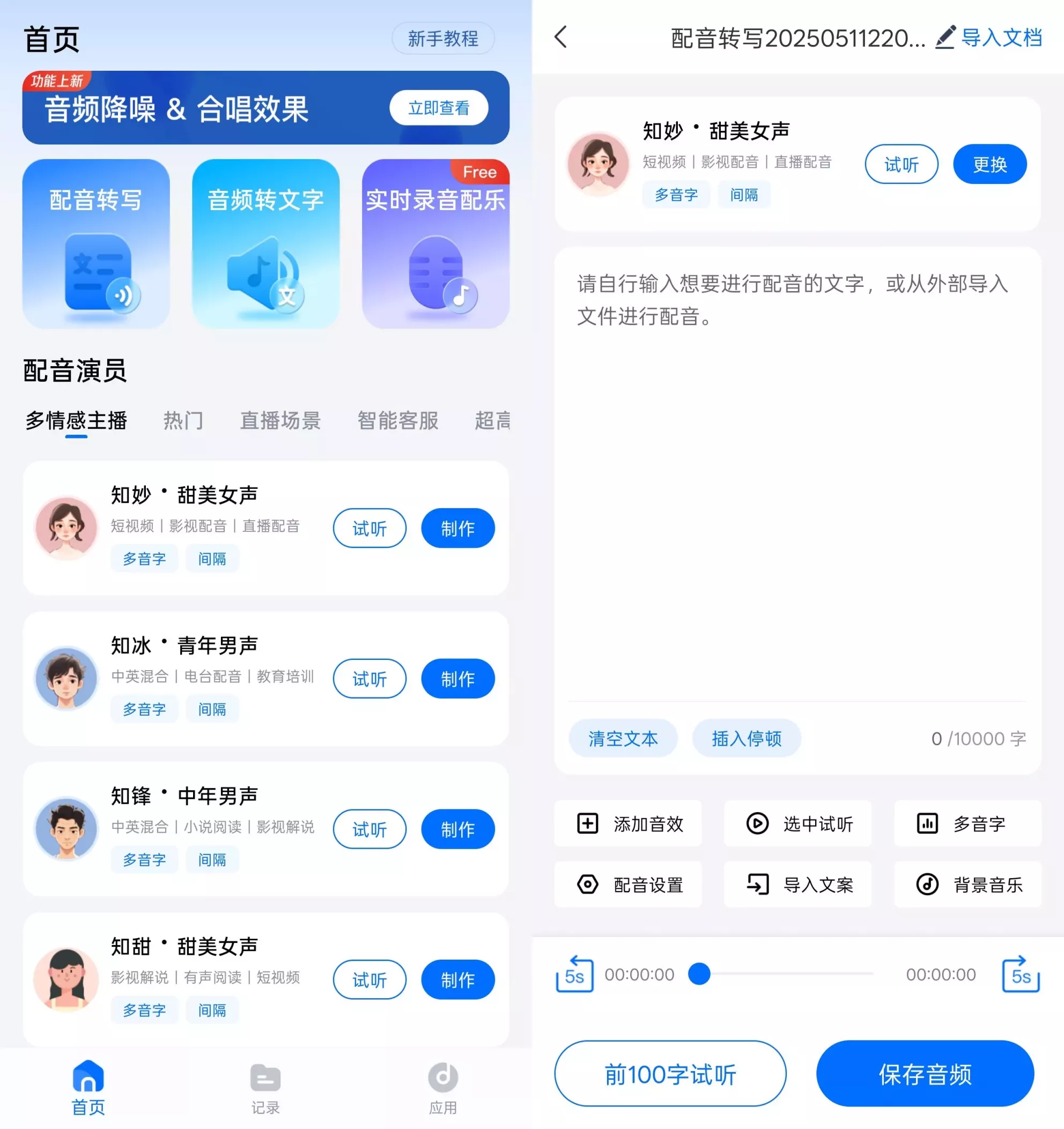Tap 更换 to change the voice
This screenshot has width=1064, height=1129.
tap(989, 165)
